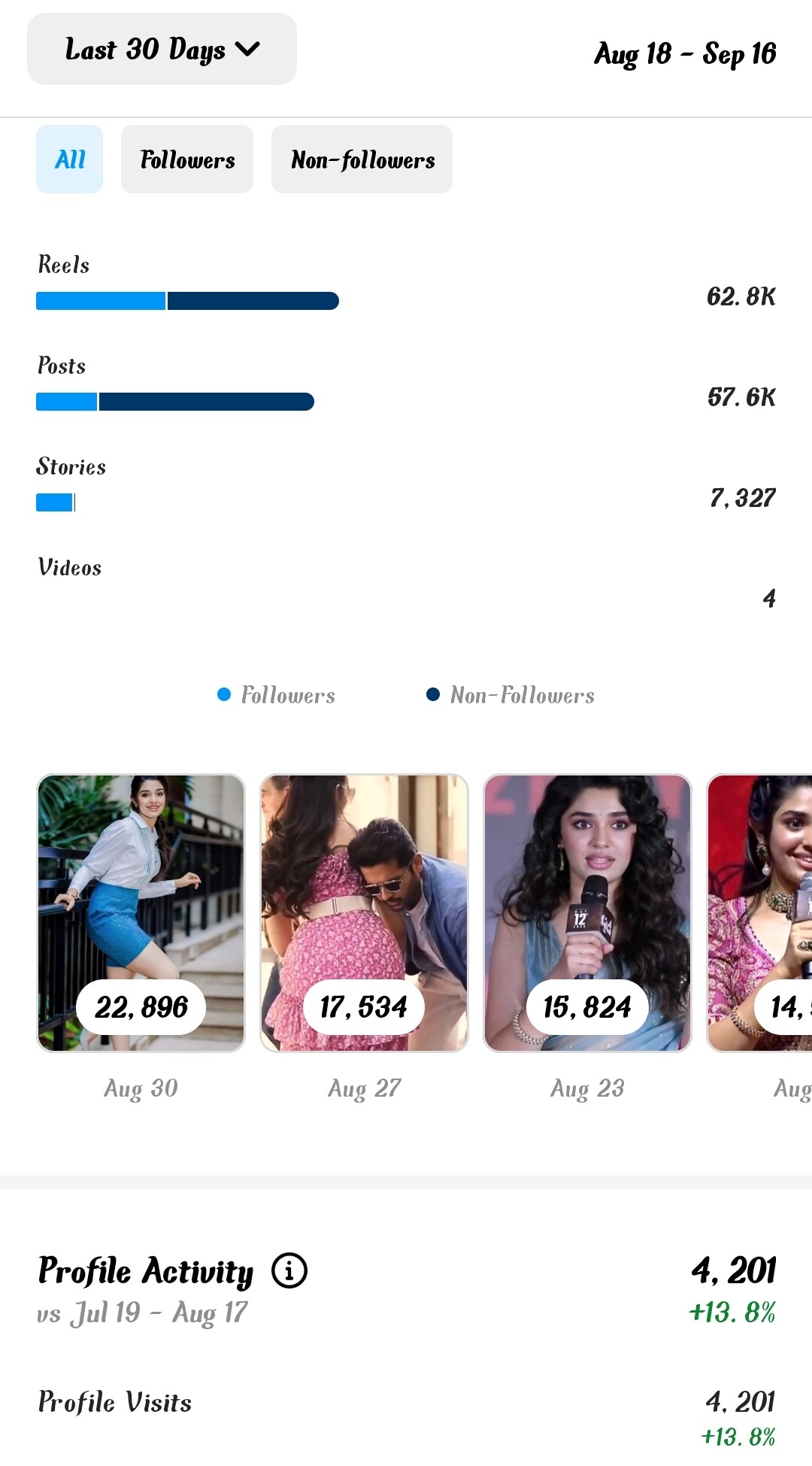Open the Aug 23 post with 15,824
The height and width of the screenshot is (1466, 812).
(587, 913)
